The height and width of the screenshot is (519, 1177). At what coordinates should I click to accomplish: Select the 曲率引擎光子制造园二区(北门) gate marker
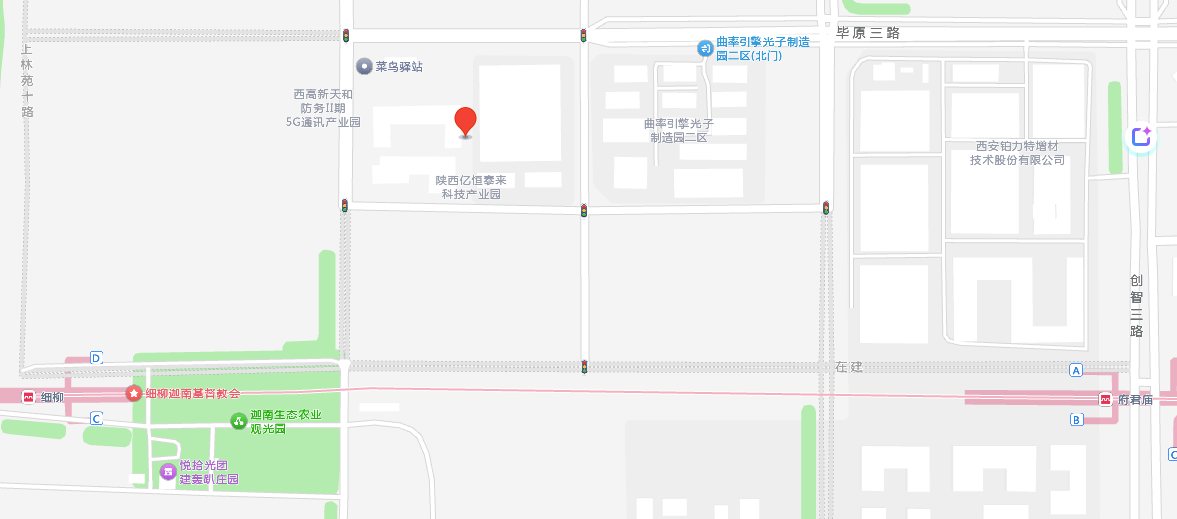click(705, 47)
